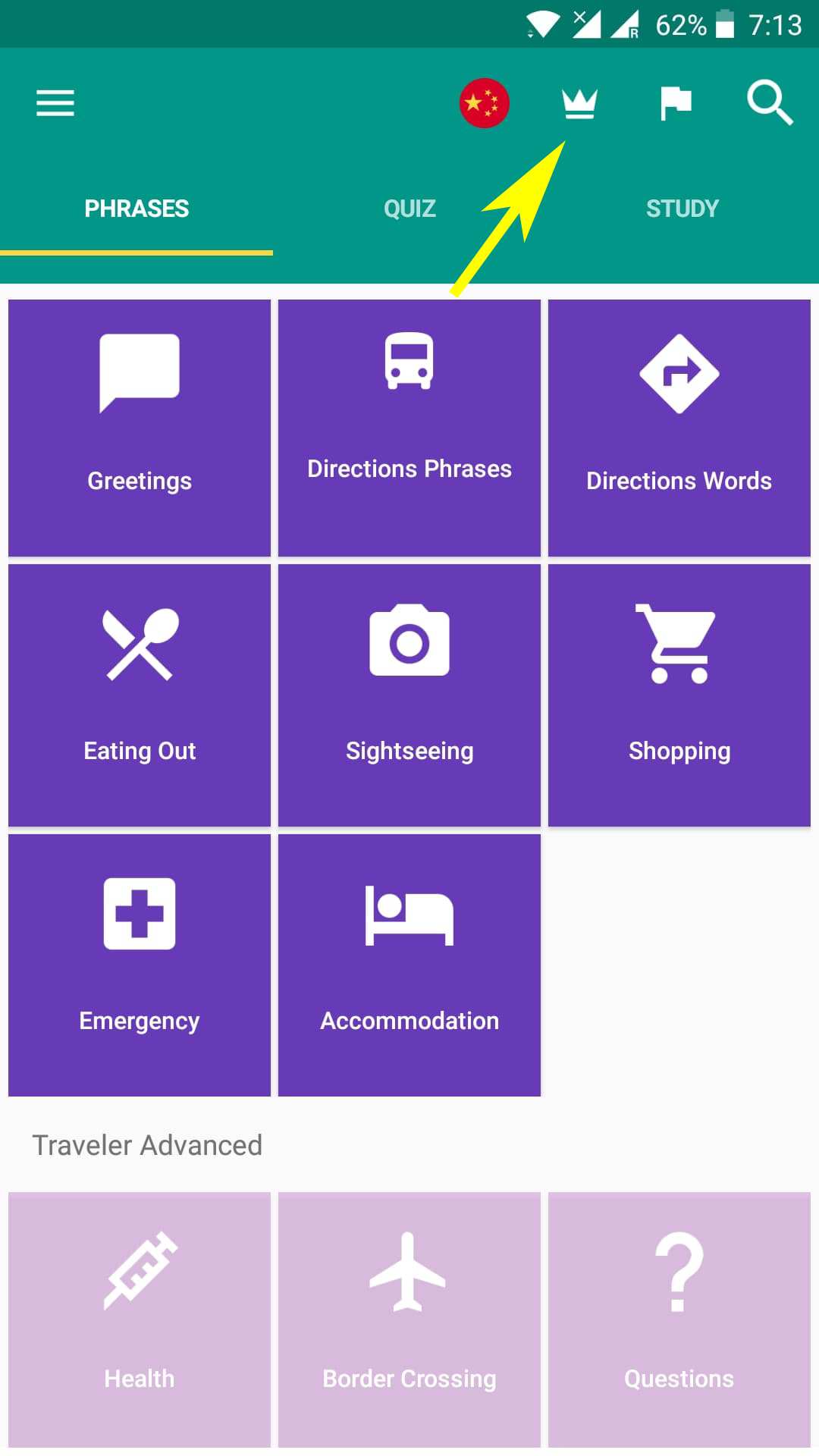Switch to the Quiz tab
This screenshot has width=819, height=1456.
[409, 209]
